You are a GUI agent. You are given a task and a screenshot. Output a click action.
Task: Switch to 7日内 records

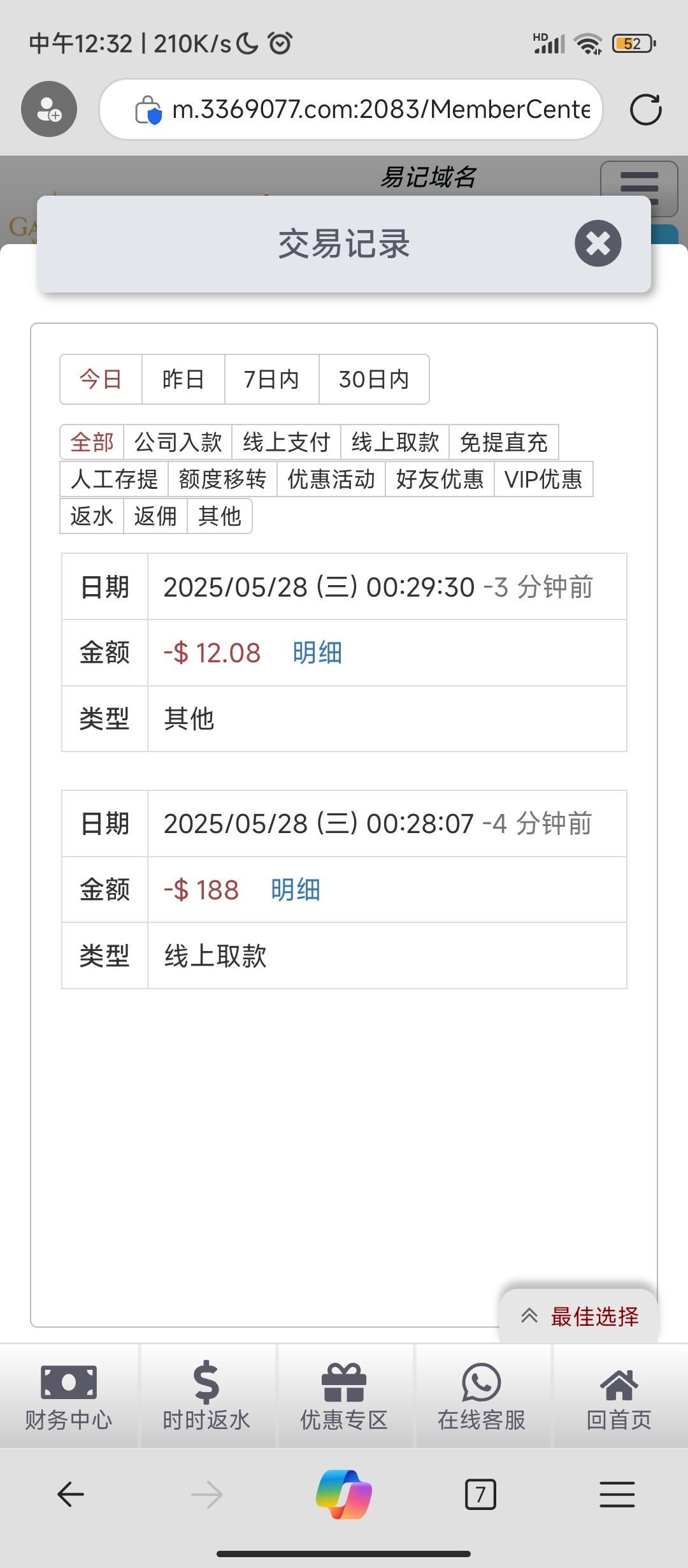271,379
